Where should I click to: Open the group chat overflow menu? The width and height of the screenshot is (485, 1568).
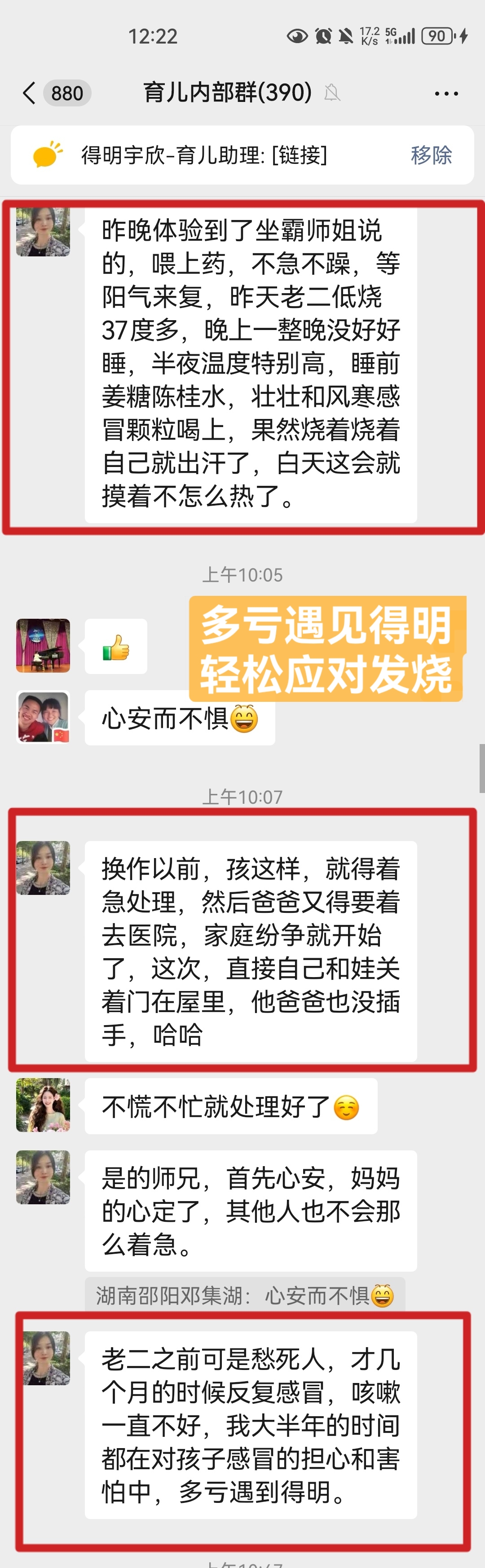click(x=446, y=94)
